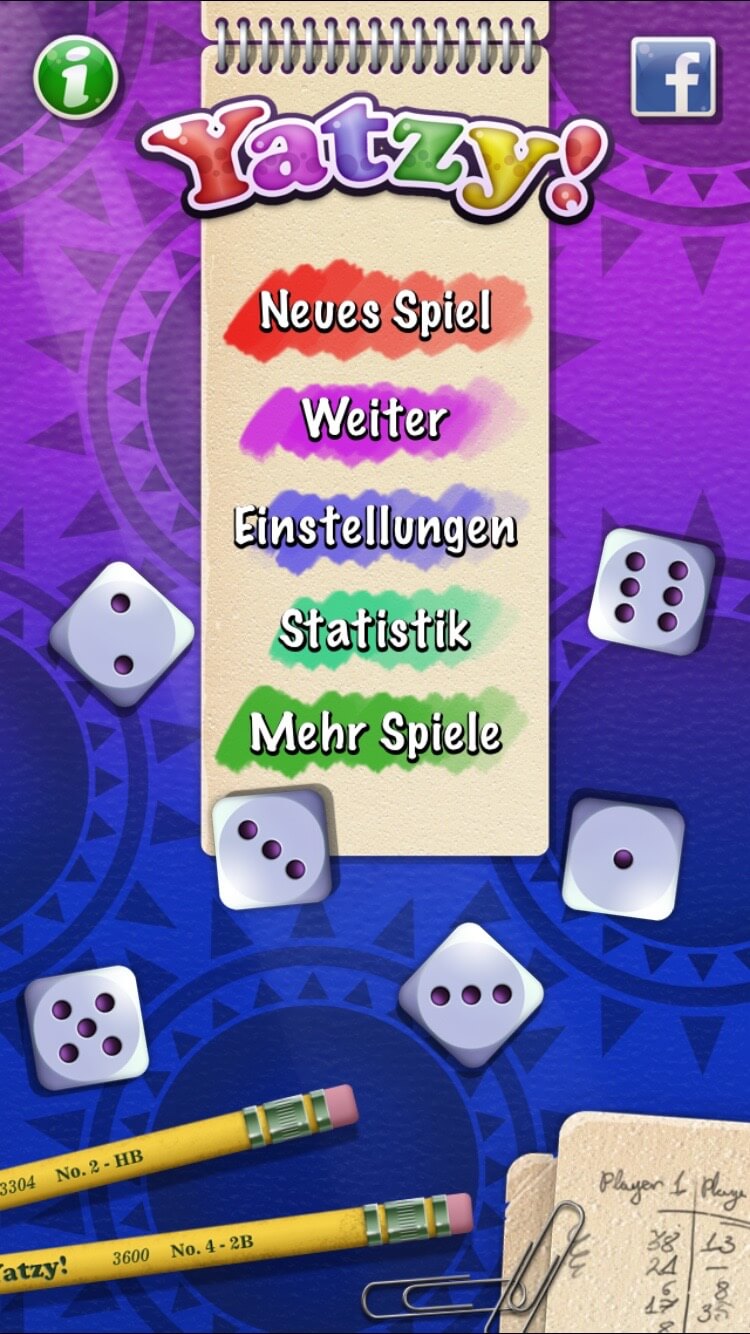Open Einstellungen settings
750x1334 pixels.
(x=376, y=527)
